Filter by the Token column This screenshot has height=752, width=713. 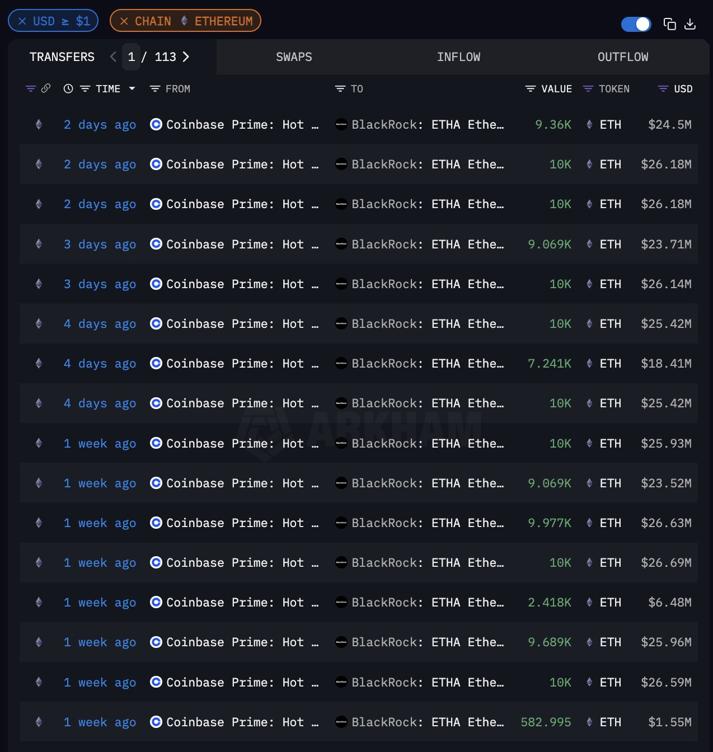click(588, 89)
